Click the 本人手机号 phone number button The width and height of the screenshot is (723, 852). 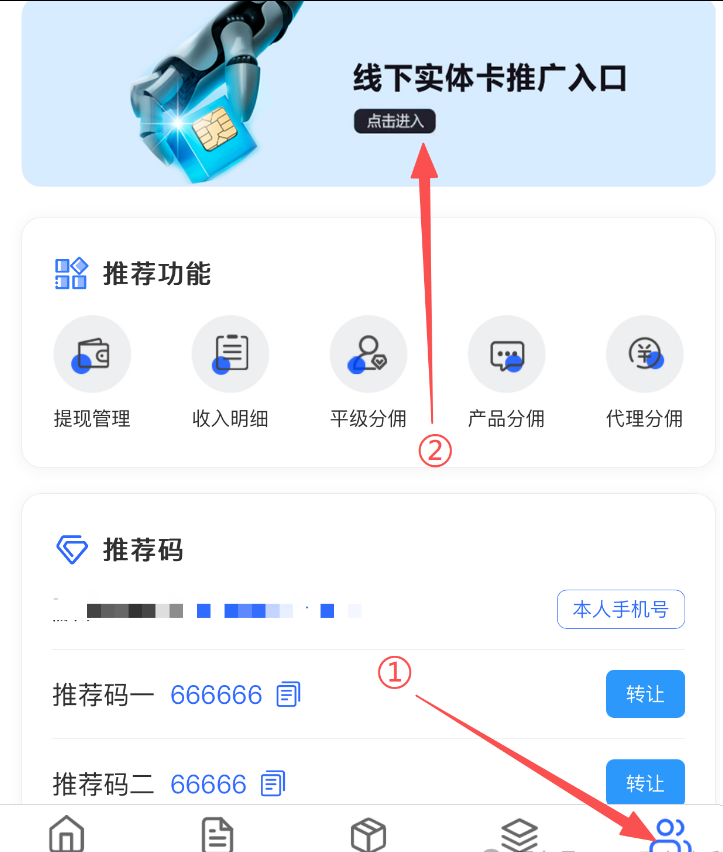(x=620, y=609)
